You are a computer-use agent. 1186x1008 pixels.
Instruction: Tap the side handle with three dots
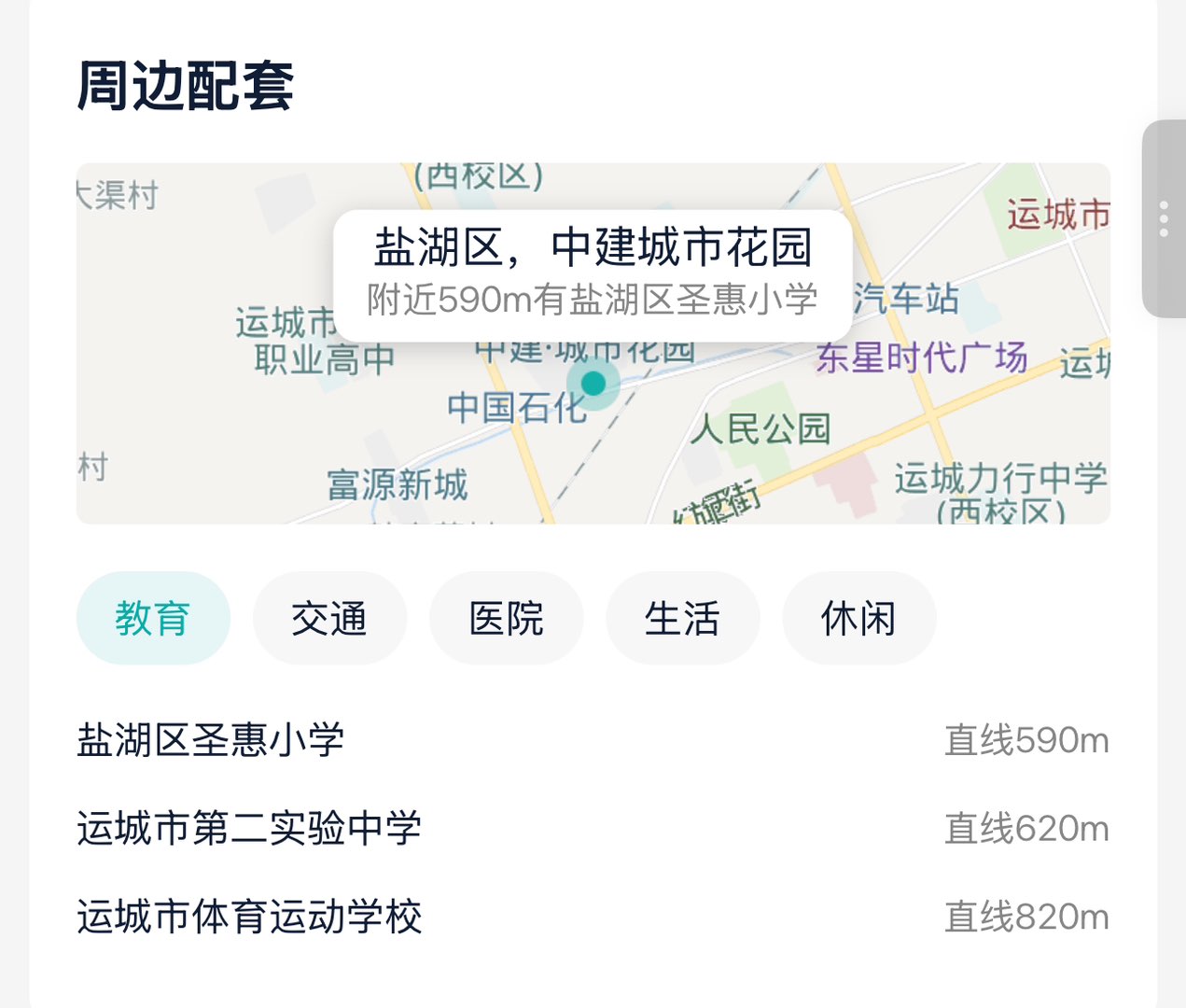click(x=1164, y=219)
